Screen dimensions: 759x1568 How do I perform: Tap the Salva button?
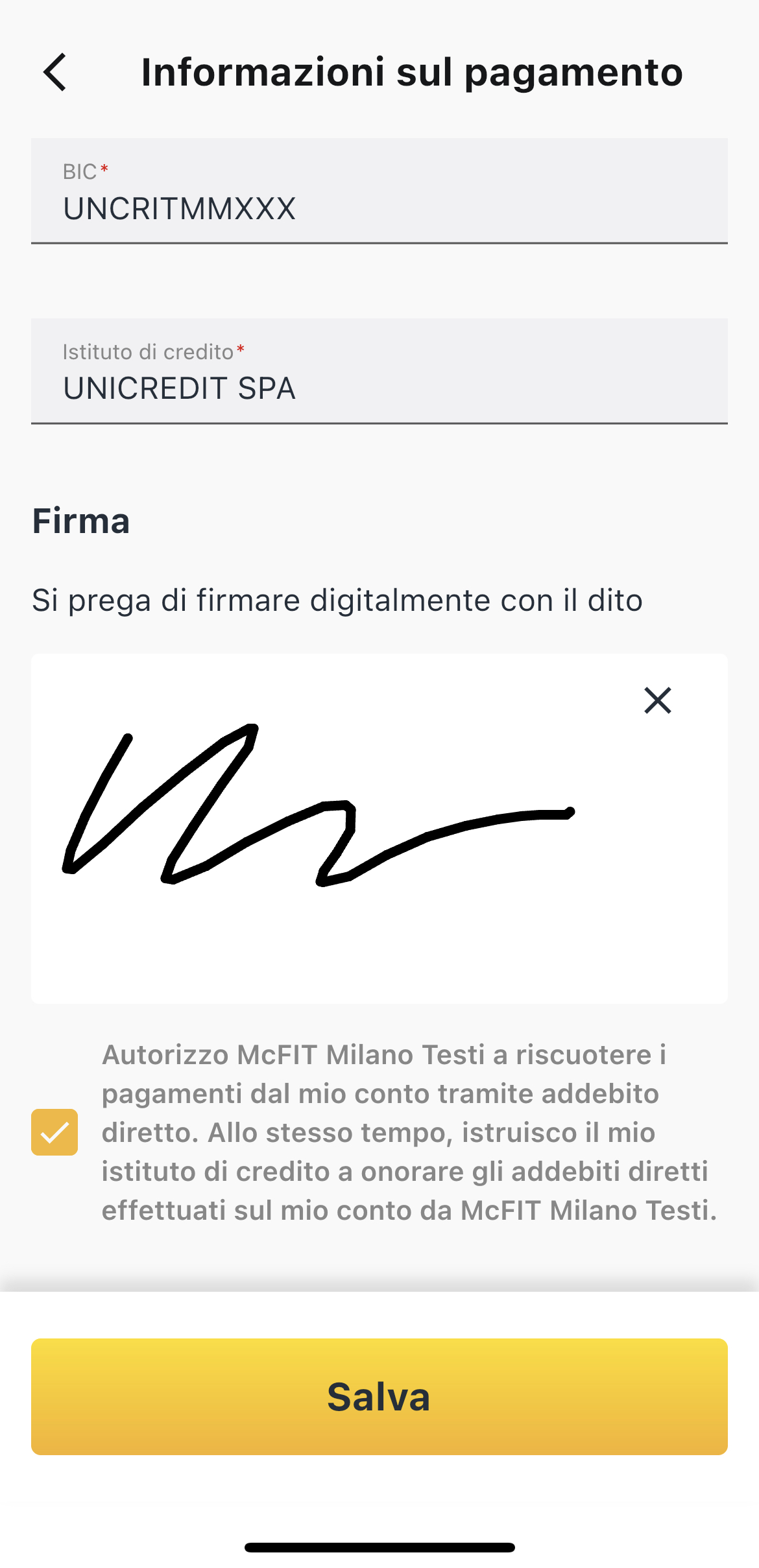pyautogui.click(x=379, y=1397)
